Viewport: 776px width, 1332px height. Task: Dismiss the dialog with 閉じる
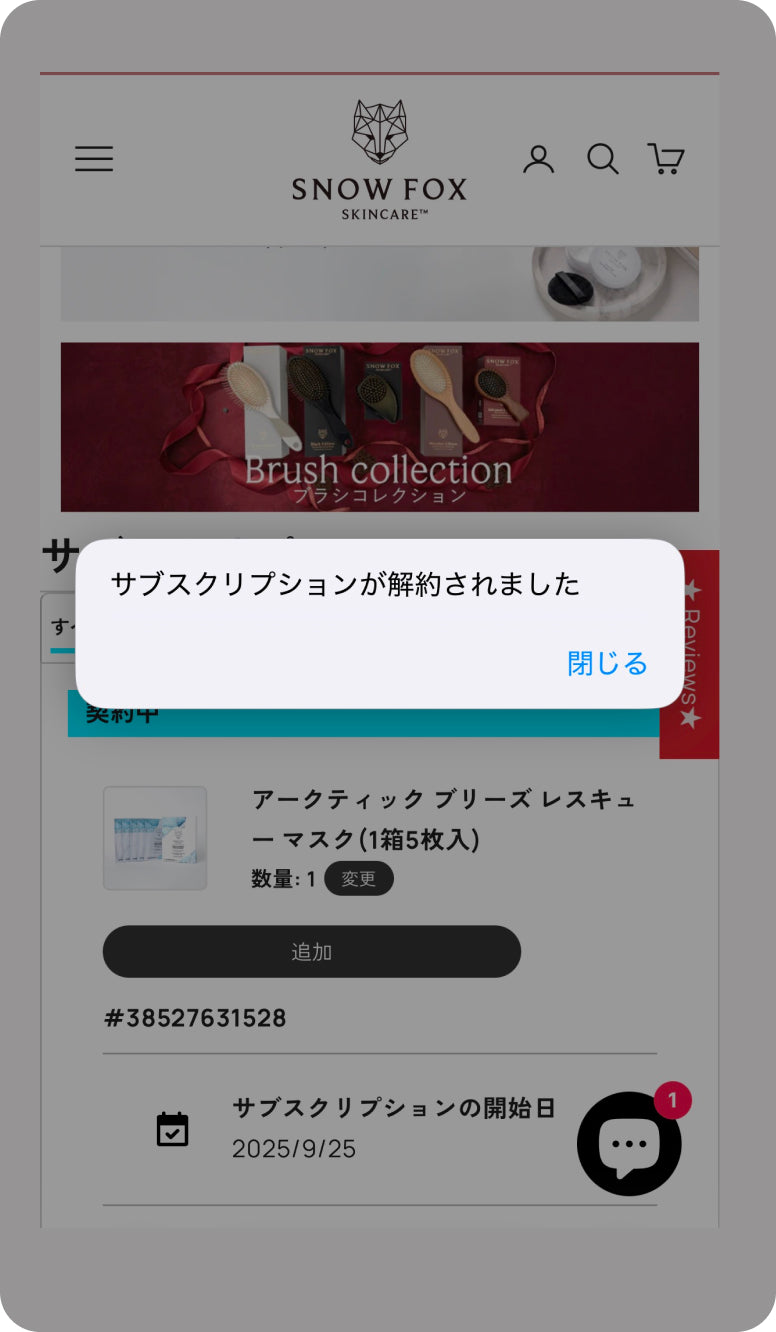click(x=607, y=663)
